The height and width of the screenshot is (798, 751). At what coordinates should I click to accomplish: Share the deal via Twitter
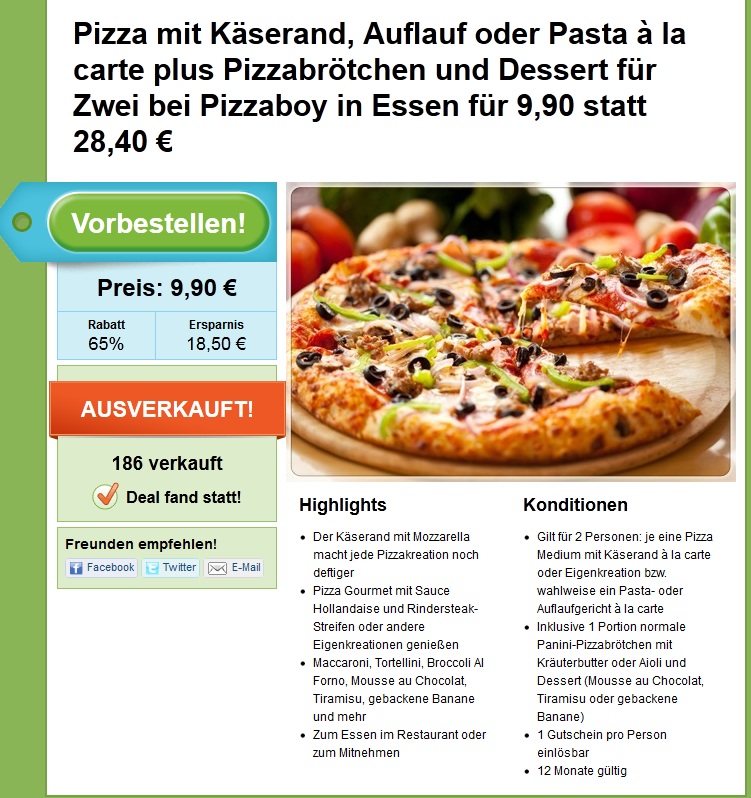pyautogui.click(x=170, y=568)
